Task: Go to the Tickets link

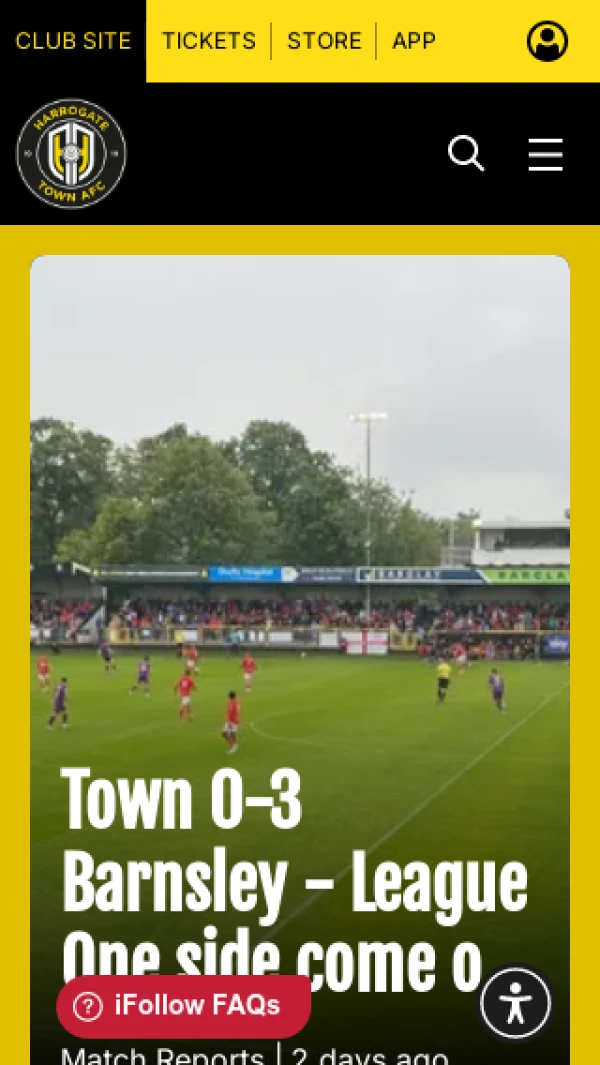Action: pos(209,41)
